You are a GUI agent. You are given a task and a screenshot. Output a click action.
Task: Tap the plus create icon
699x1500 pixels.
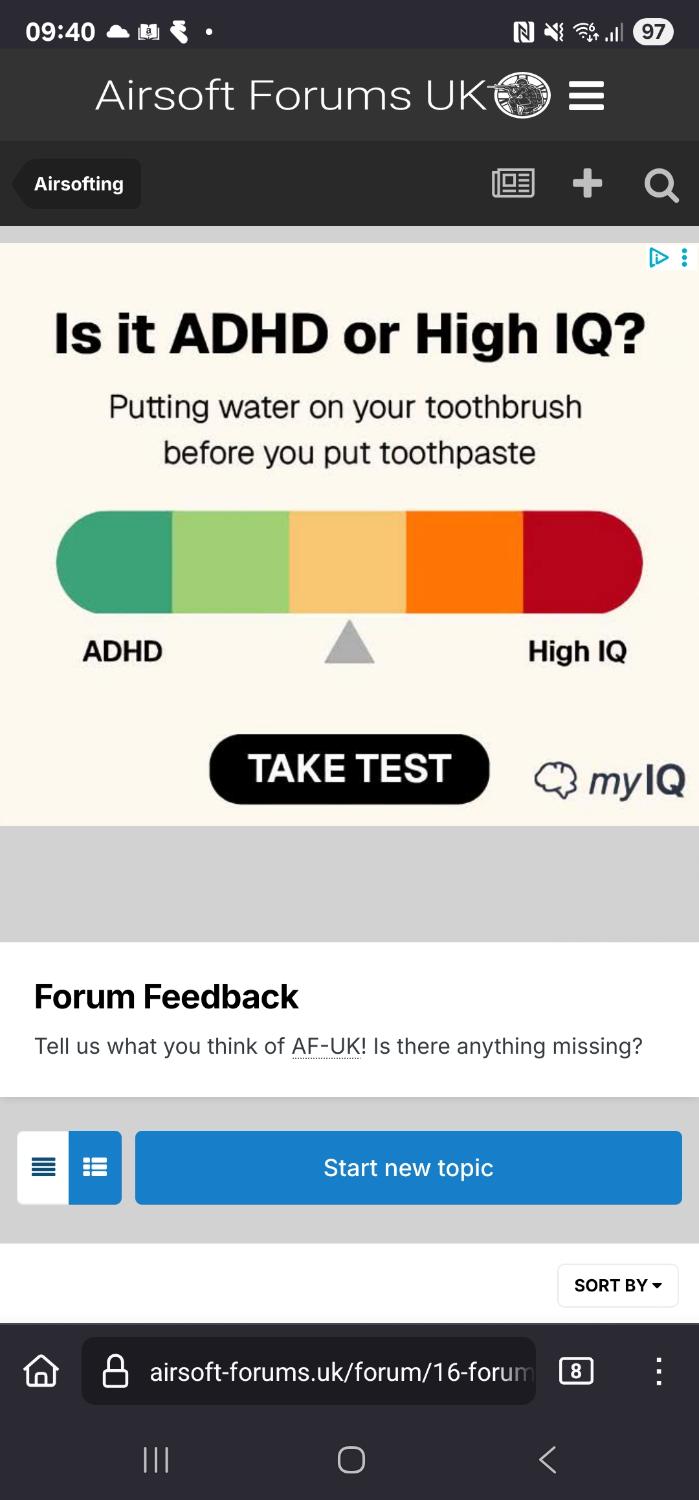point(587,183)
